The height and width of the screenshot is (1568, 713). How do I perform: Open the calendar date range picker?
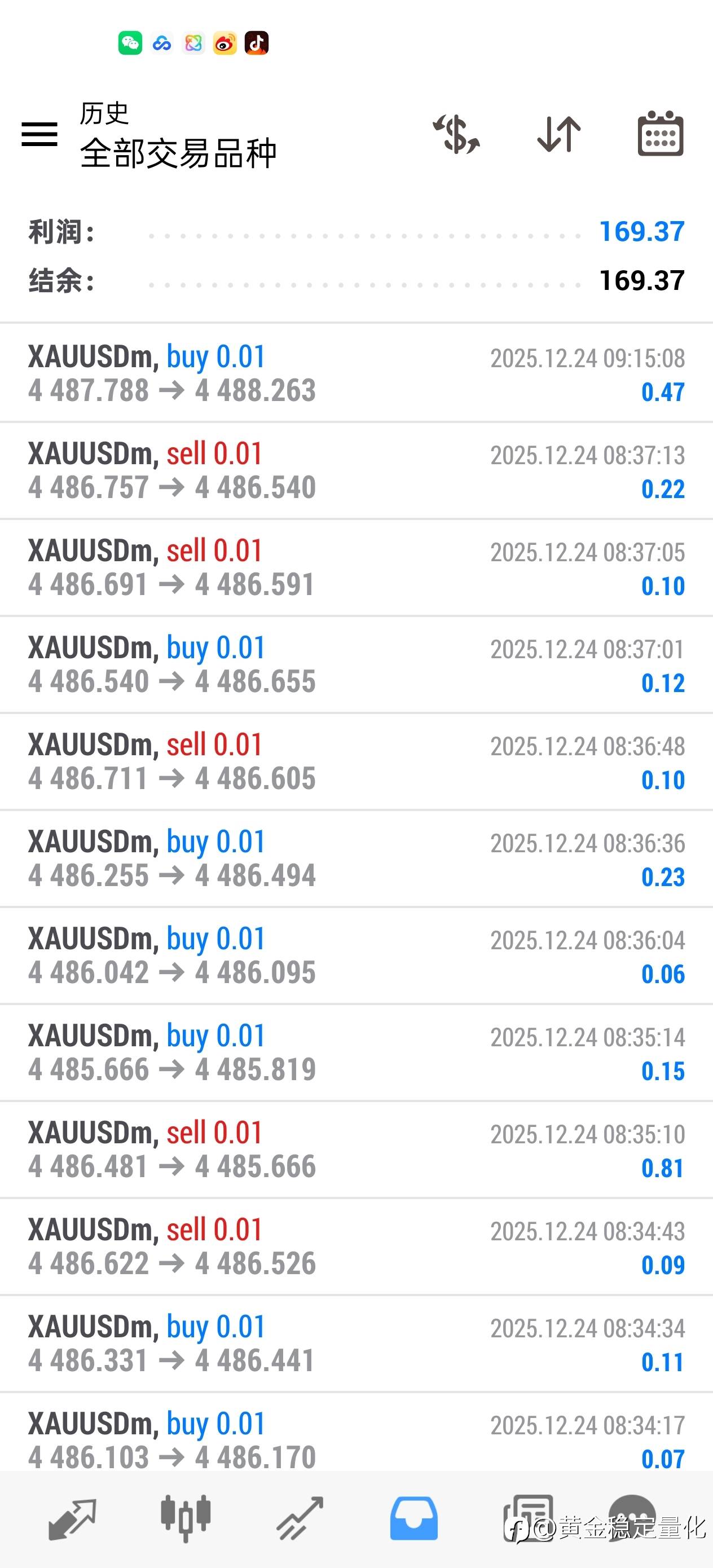point(661,133)
